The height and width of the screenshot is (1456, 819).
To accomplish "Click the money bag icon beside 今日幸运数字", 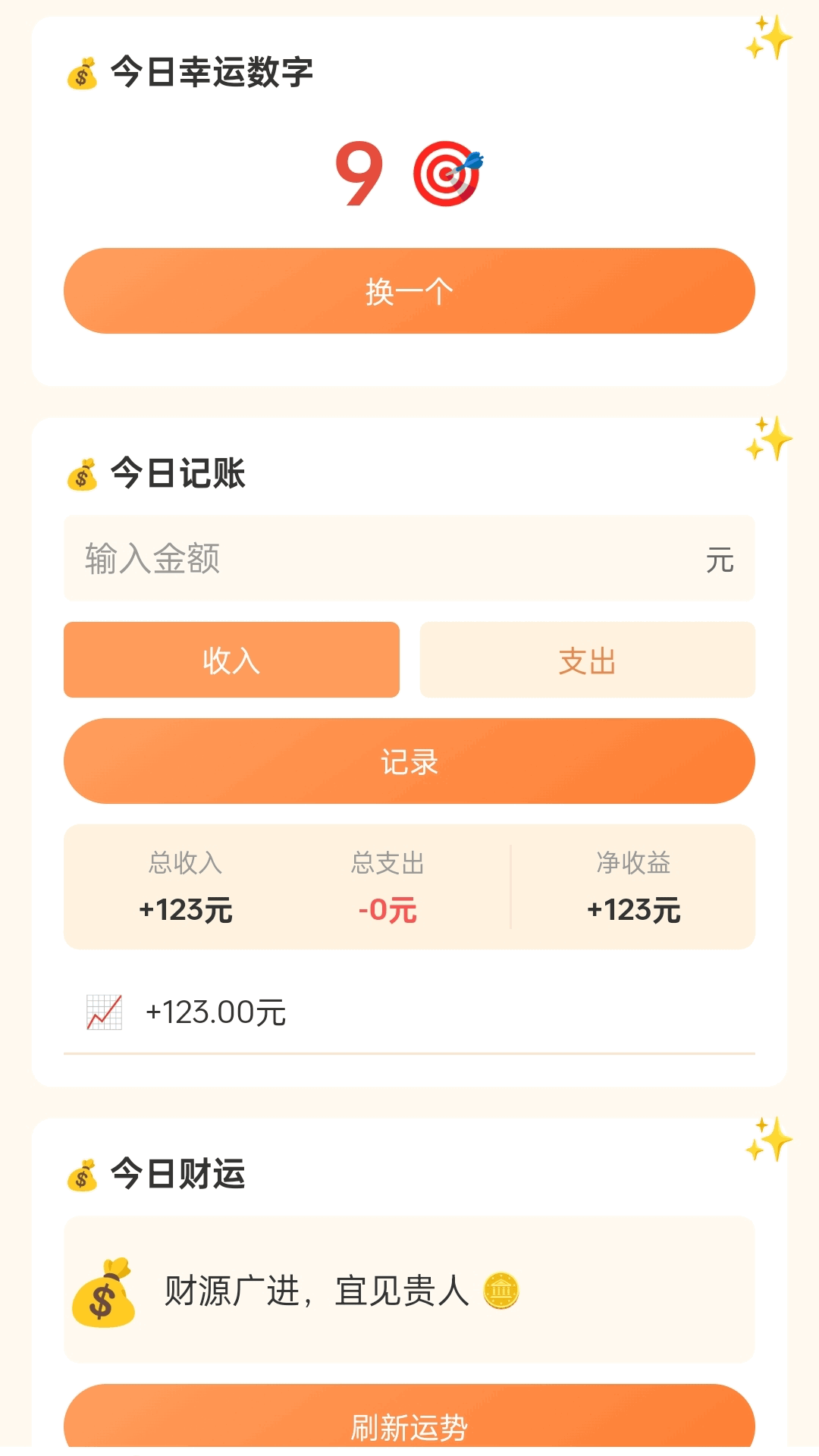I will pos(83,74).
